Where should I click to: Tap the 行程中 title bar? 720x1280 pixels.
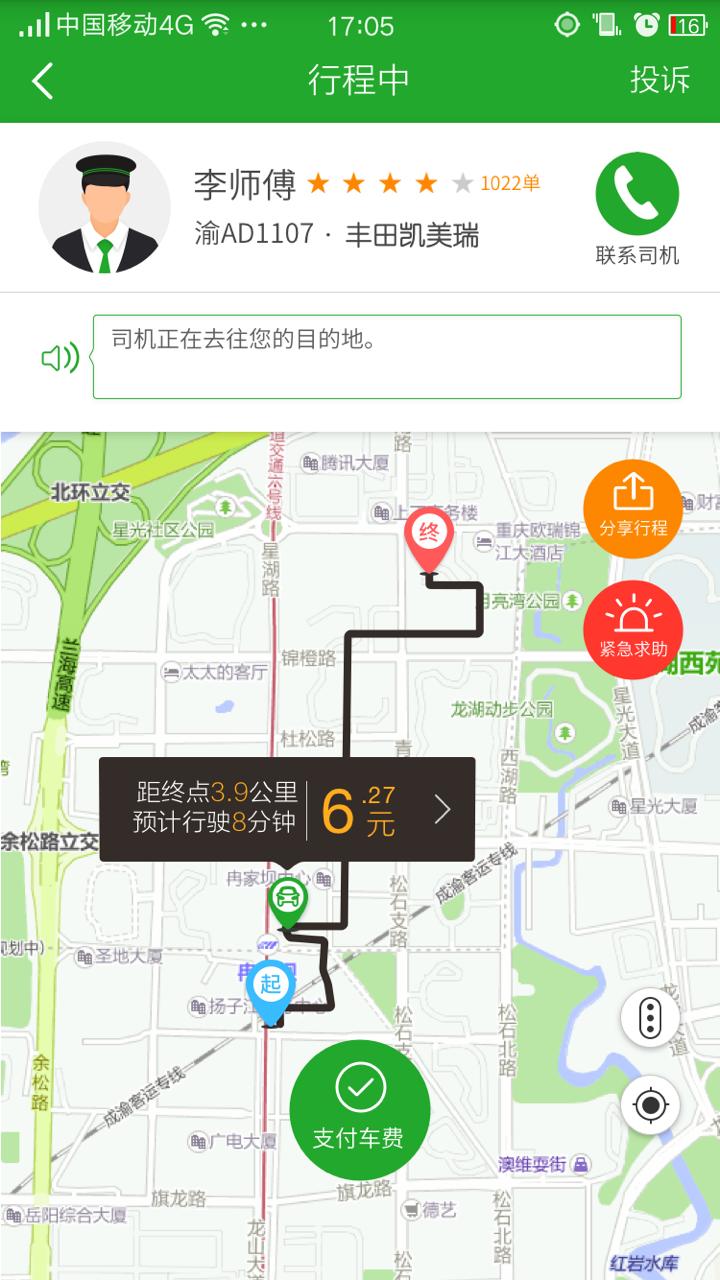click(360, 80)
